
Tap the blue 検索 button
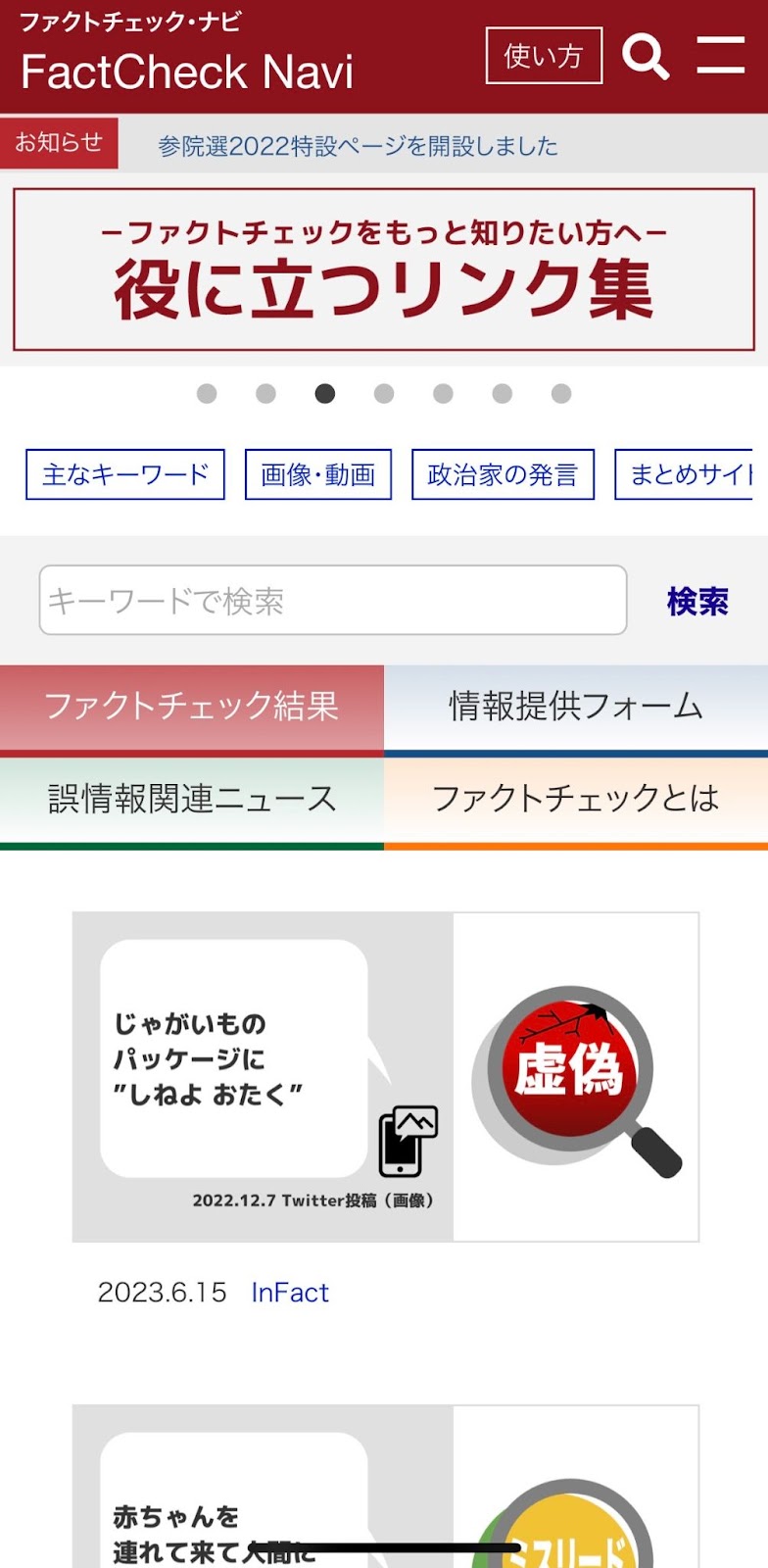point(697,601)
